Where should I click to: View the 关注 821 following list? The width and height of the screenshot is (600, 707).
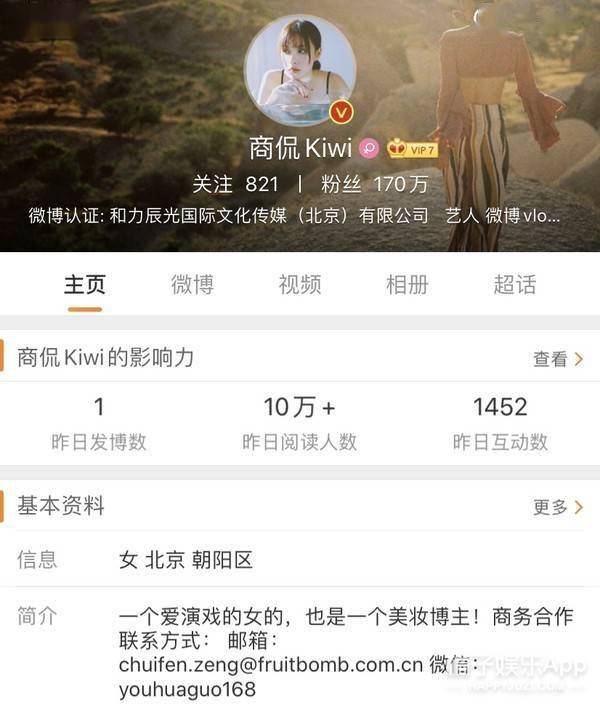tap(235, 184)
